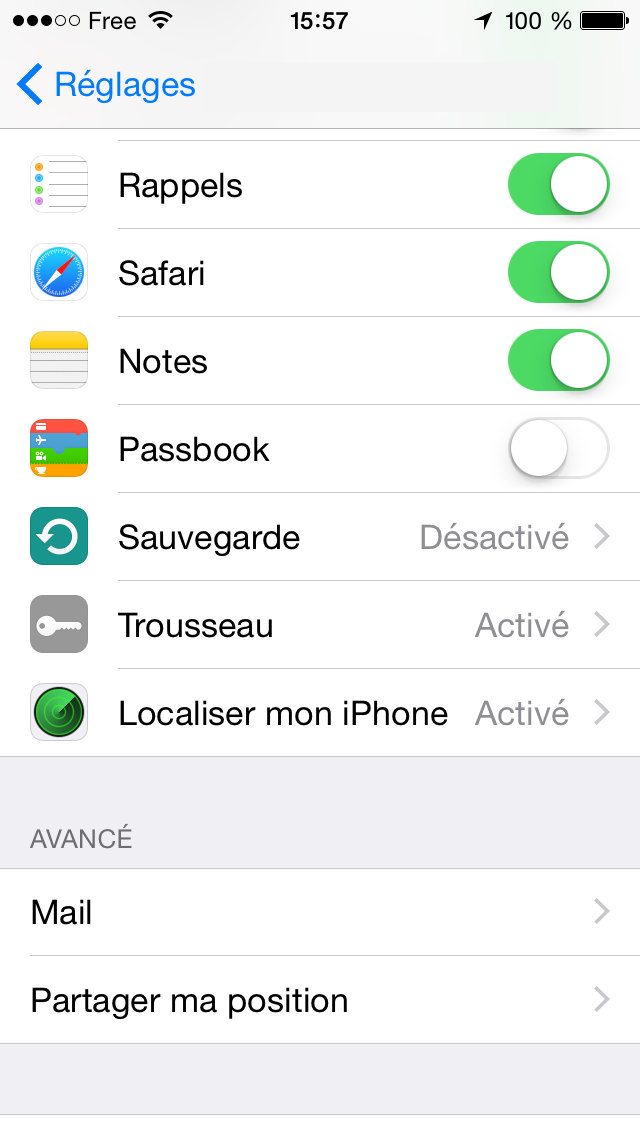Open Localiser mon iPhone
Viewport: 640px width, 1136px height.
tap(320, 713)
